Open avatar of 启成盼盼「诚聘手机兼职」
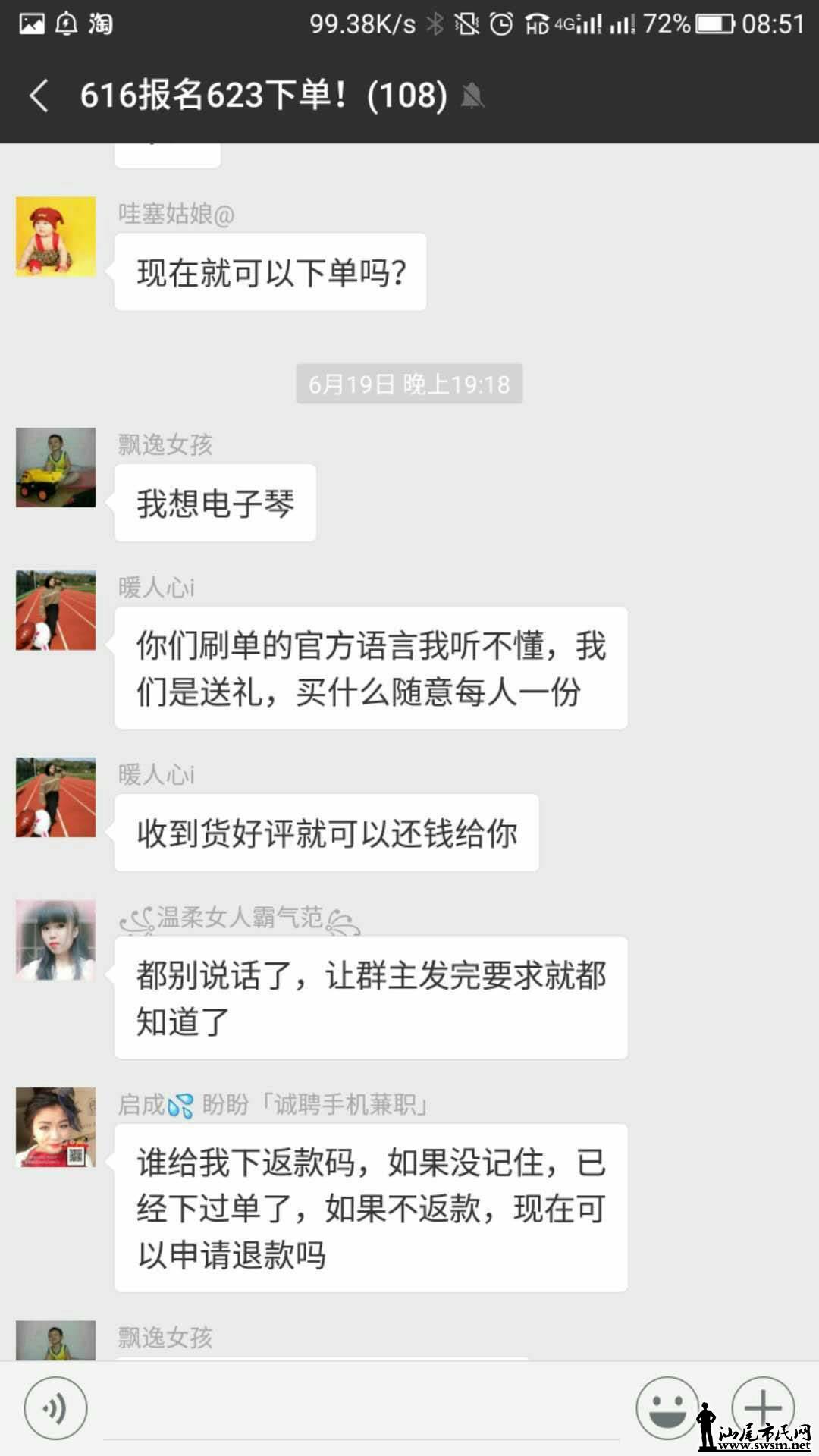Screen dimensions: 819x1456 (56, 1127)
